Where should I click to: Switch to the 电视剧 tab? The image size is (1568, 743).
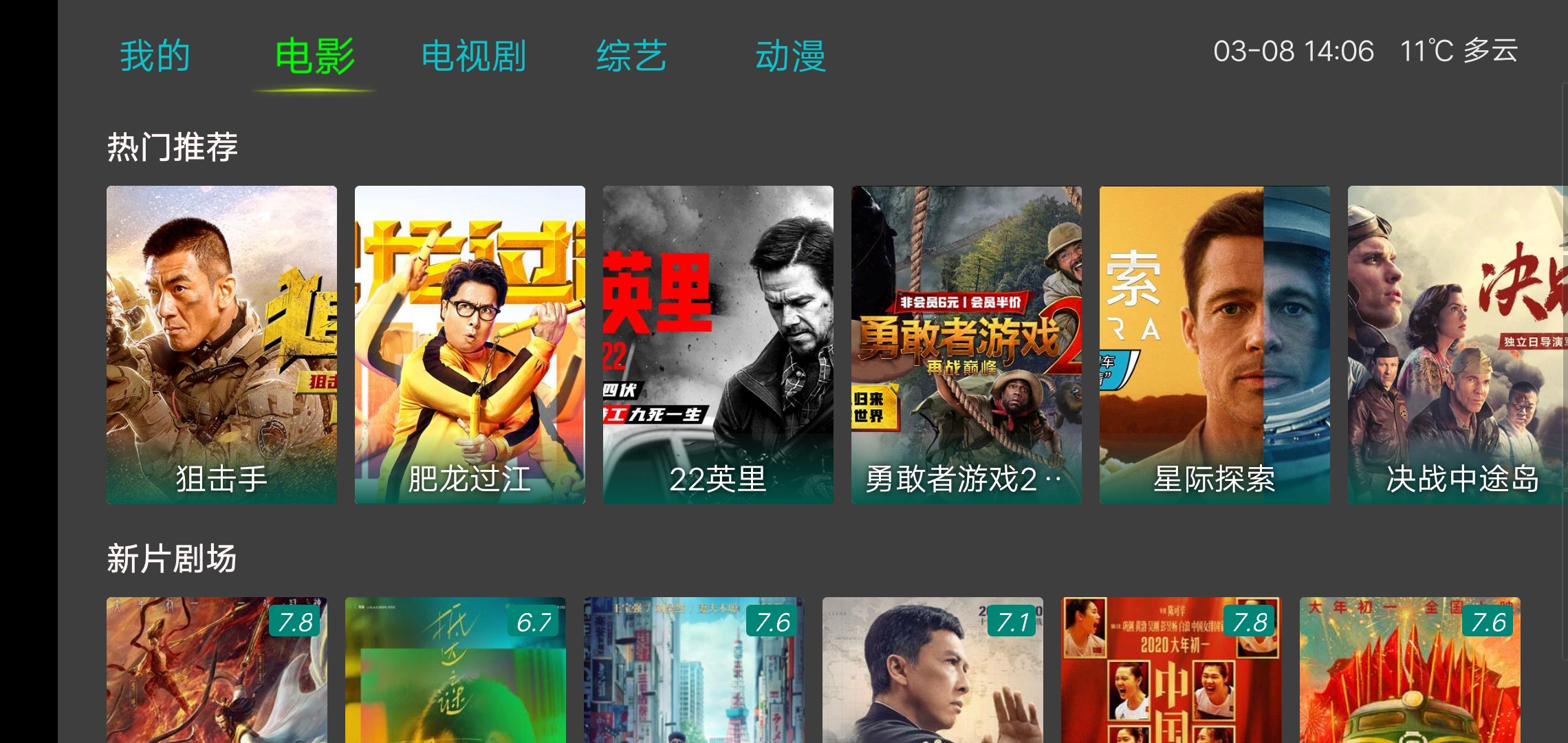coord(473,56)
